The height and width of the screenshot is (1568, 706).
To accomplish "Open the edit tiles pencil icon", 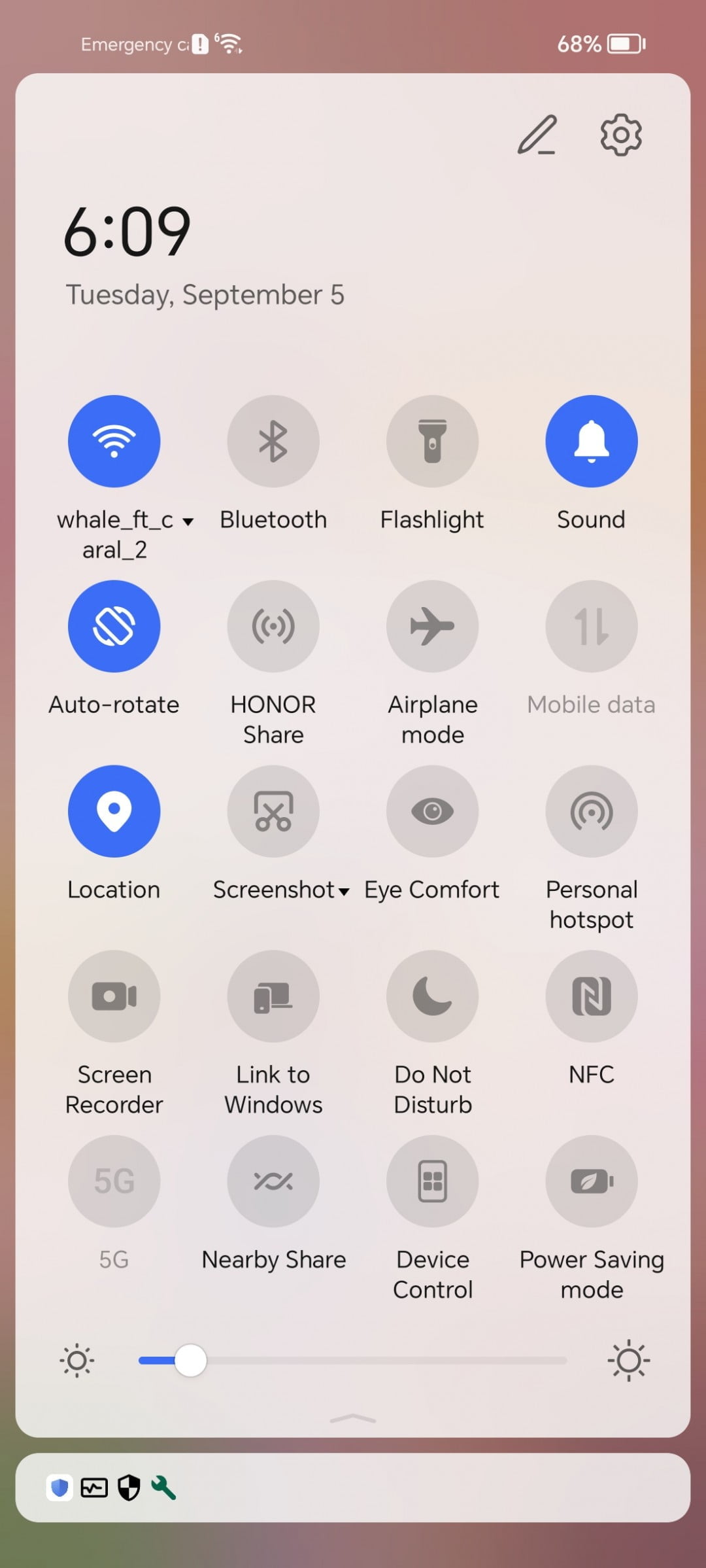I will pyautogui.click(x=537, y=135).
